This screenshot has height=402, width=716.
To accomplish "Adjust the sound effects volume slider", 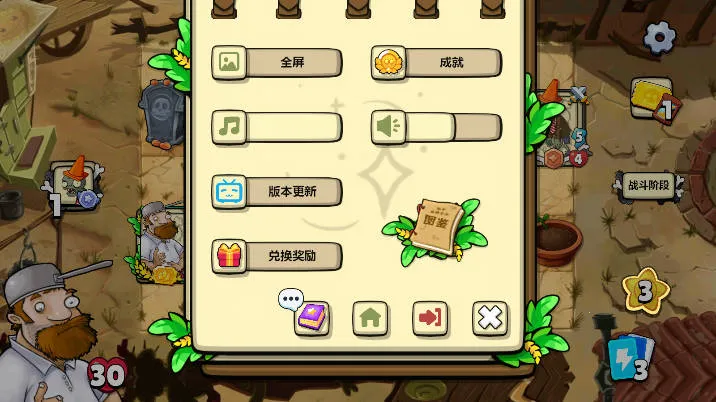I will (x=450, y=127).
